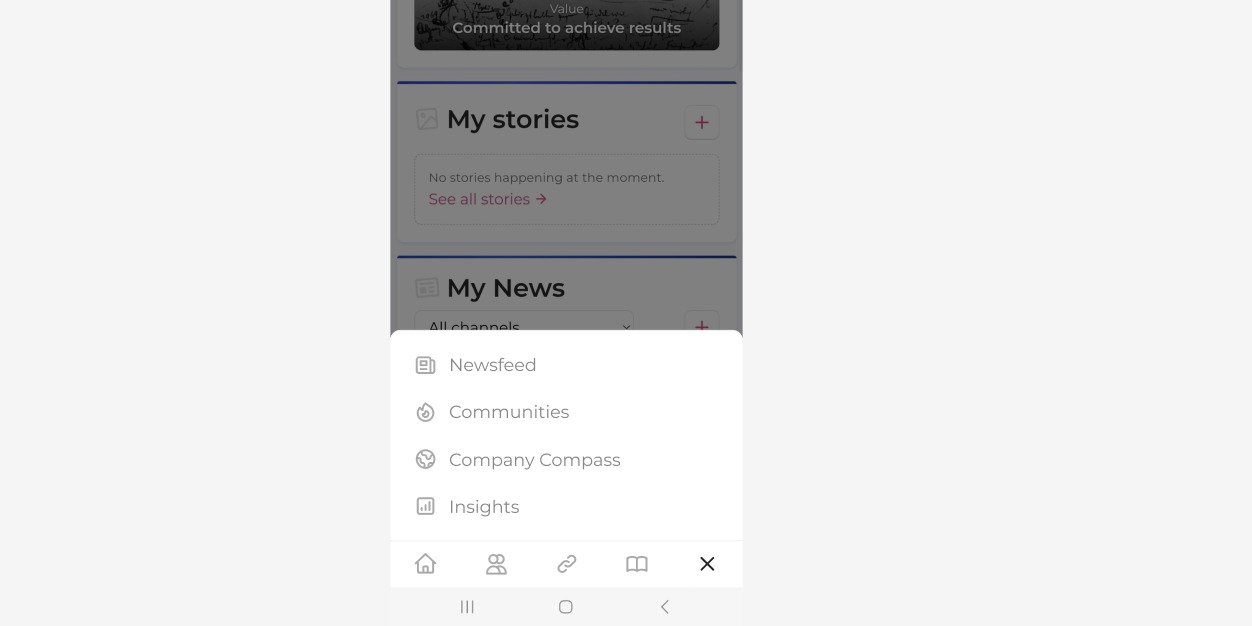Open Company Compass
Viewport: 1252px width, 626px height.
tap(534, 460)
